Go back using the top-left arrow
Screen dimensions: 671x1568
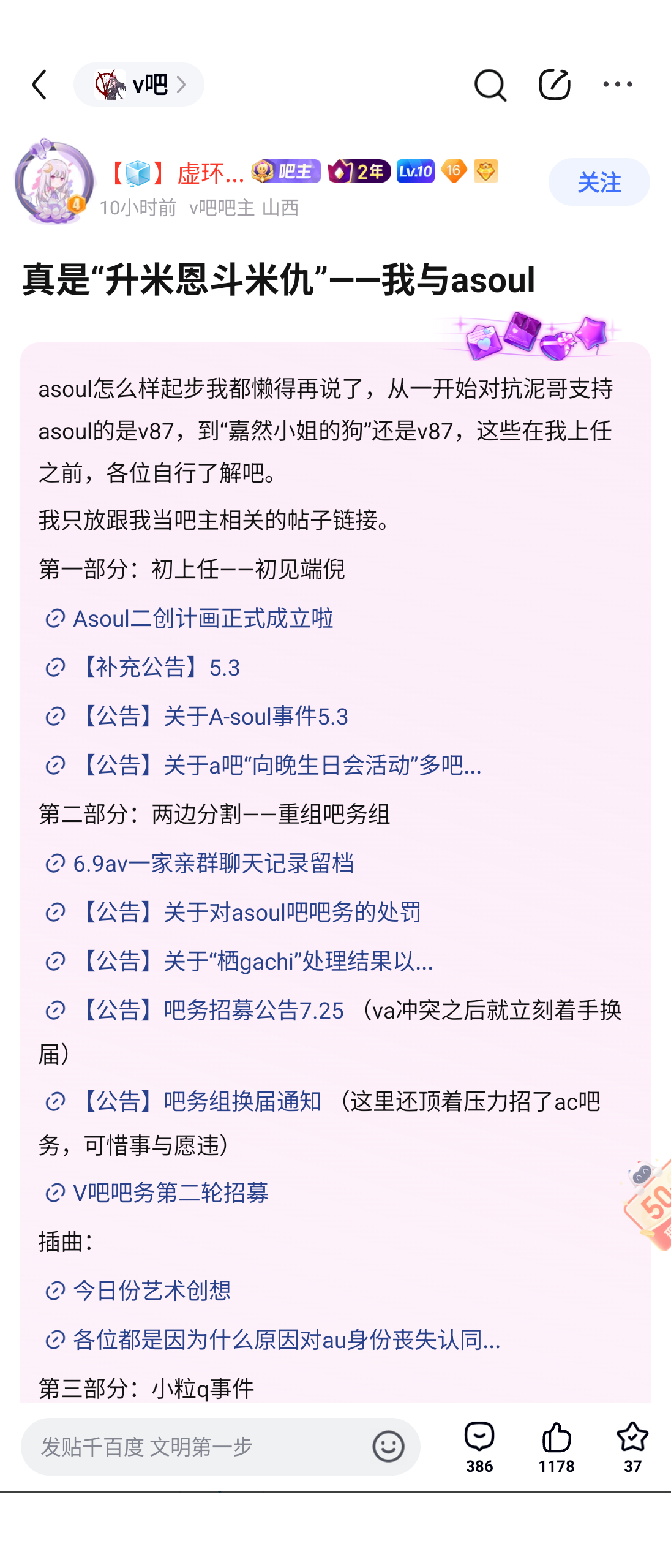click(x=40, y=85)
